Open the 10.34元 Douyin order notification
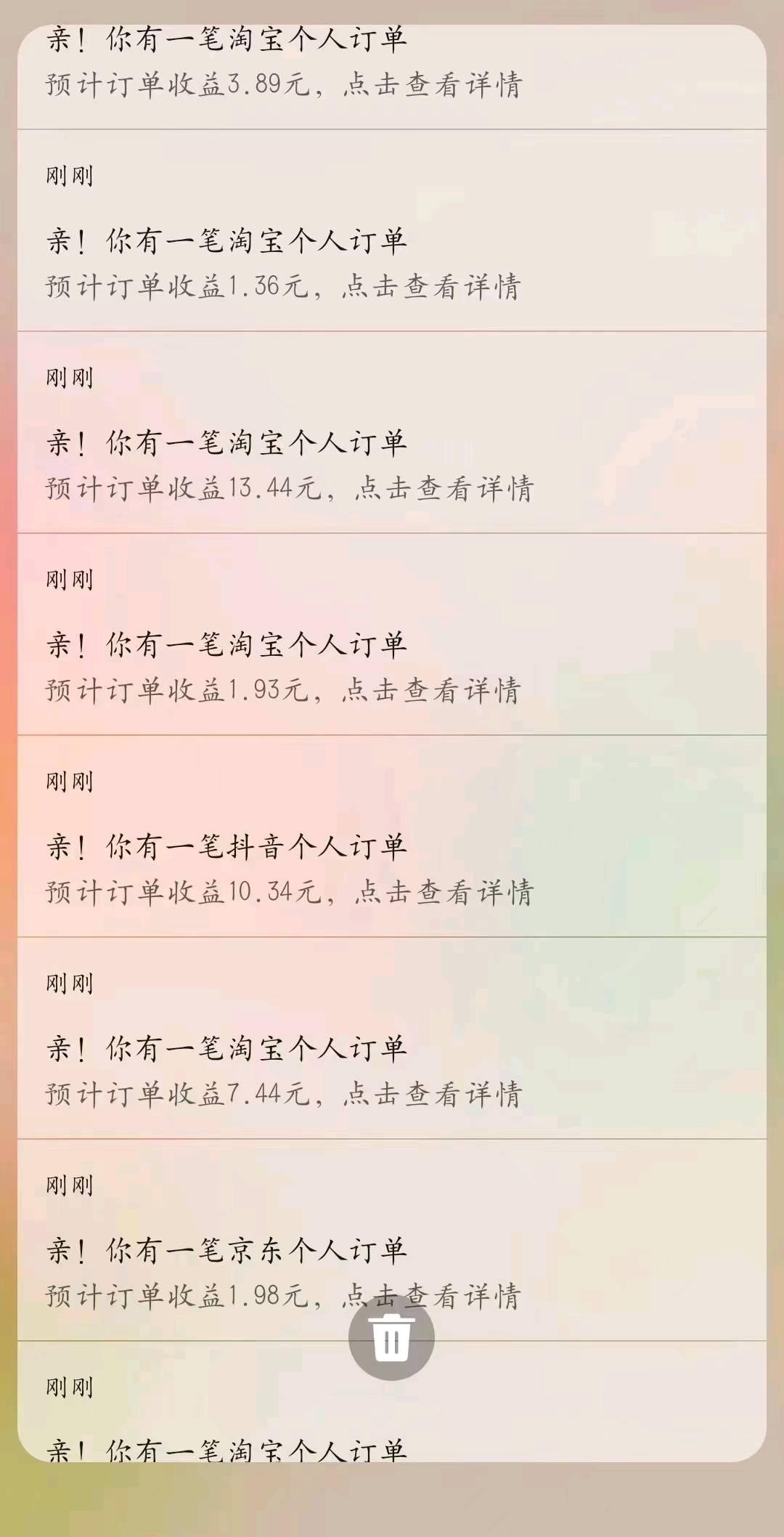The height and width of the screenshot is (1537, 784). (x=392, y=867)
